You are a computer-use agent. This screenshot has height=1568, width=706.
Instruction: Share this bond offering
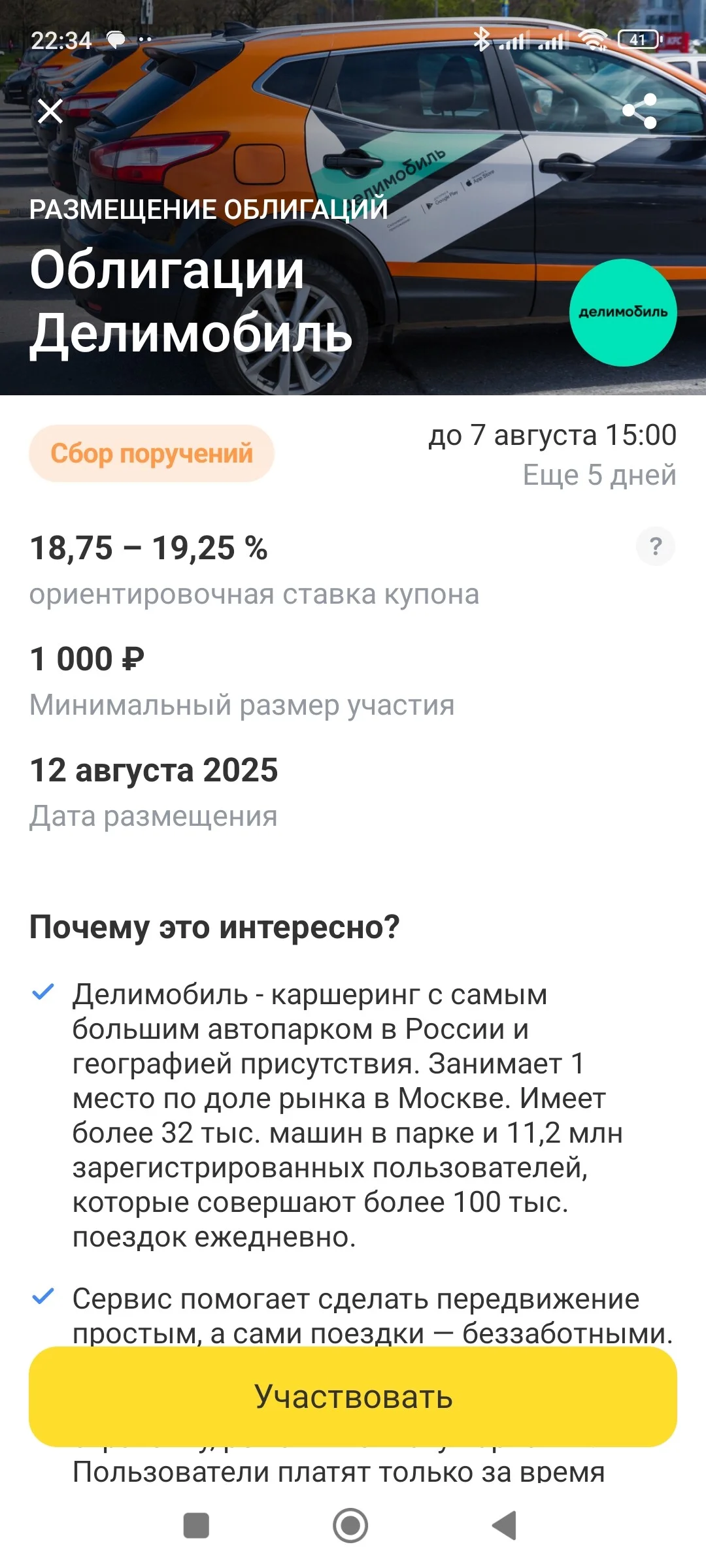coord(639,111)
